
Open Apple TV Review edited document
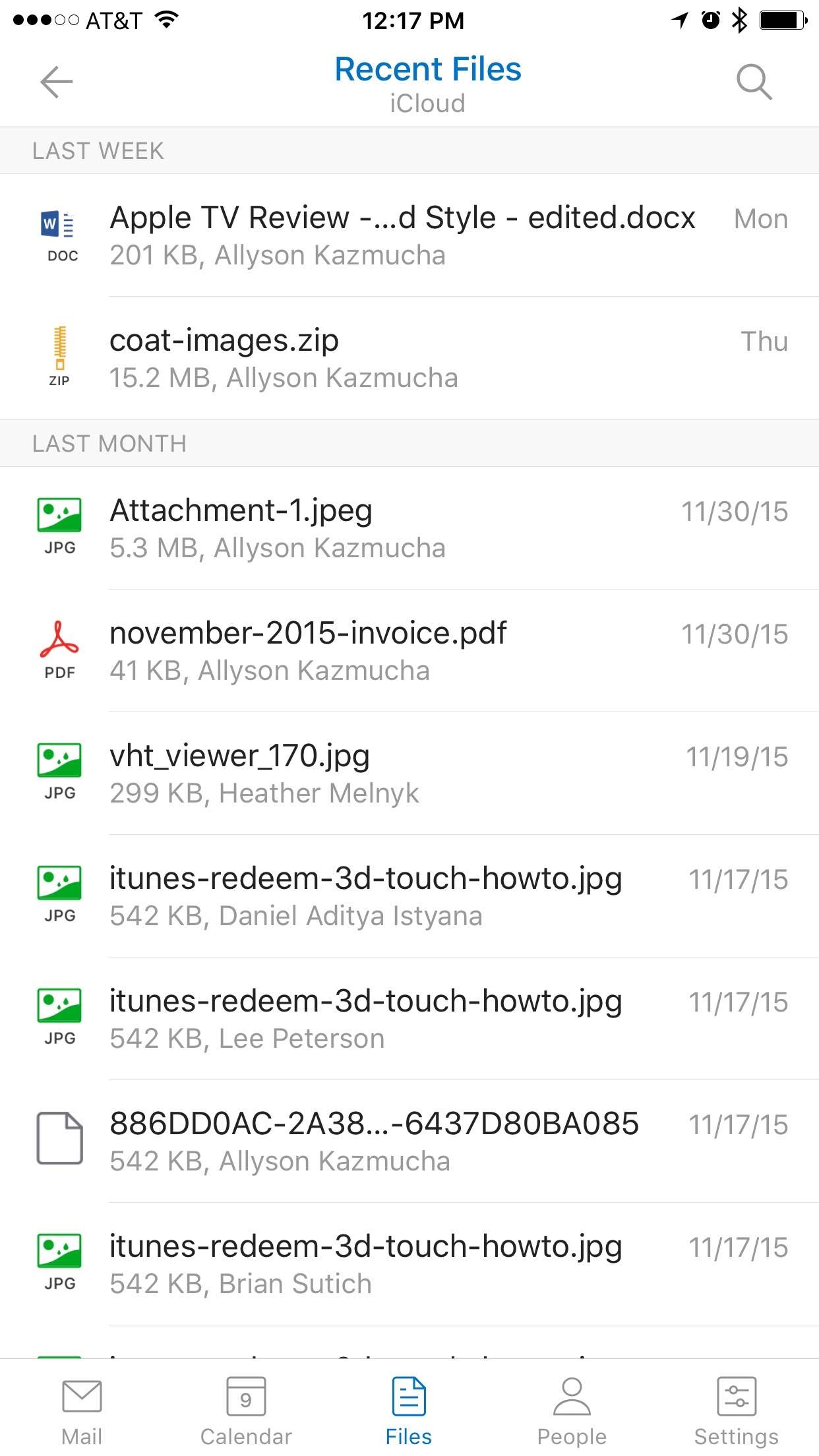(x=402, y=234)
